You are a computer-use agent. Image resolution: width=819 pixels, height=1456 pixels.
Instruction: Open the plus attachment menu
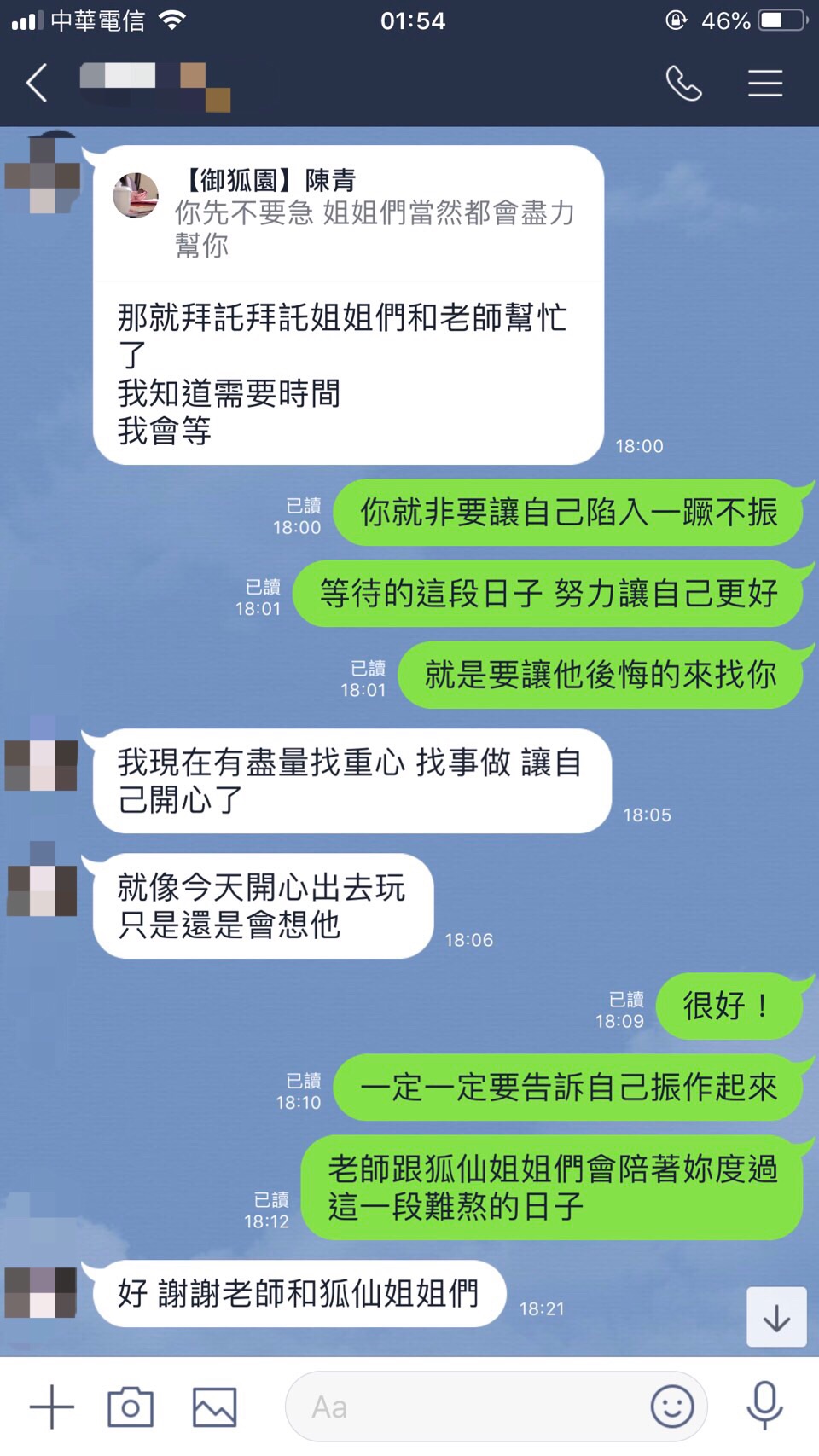tap(52, 1407)
